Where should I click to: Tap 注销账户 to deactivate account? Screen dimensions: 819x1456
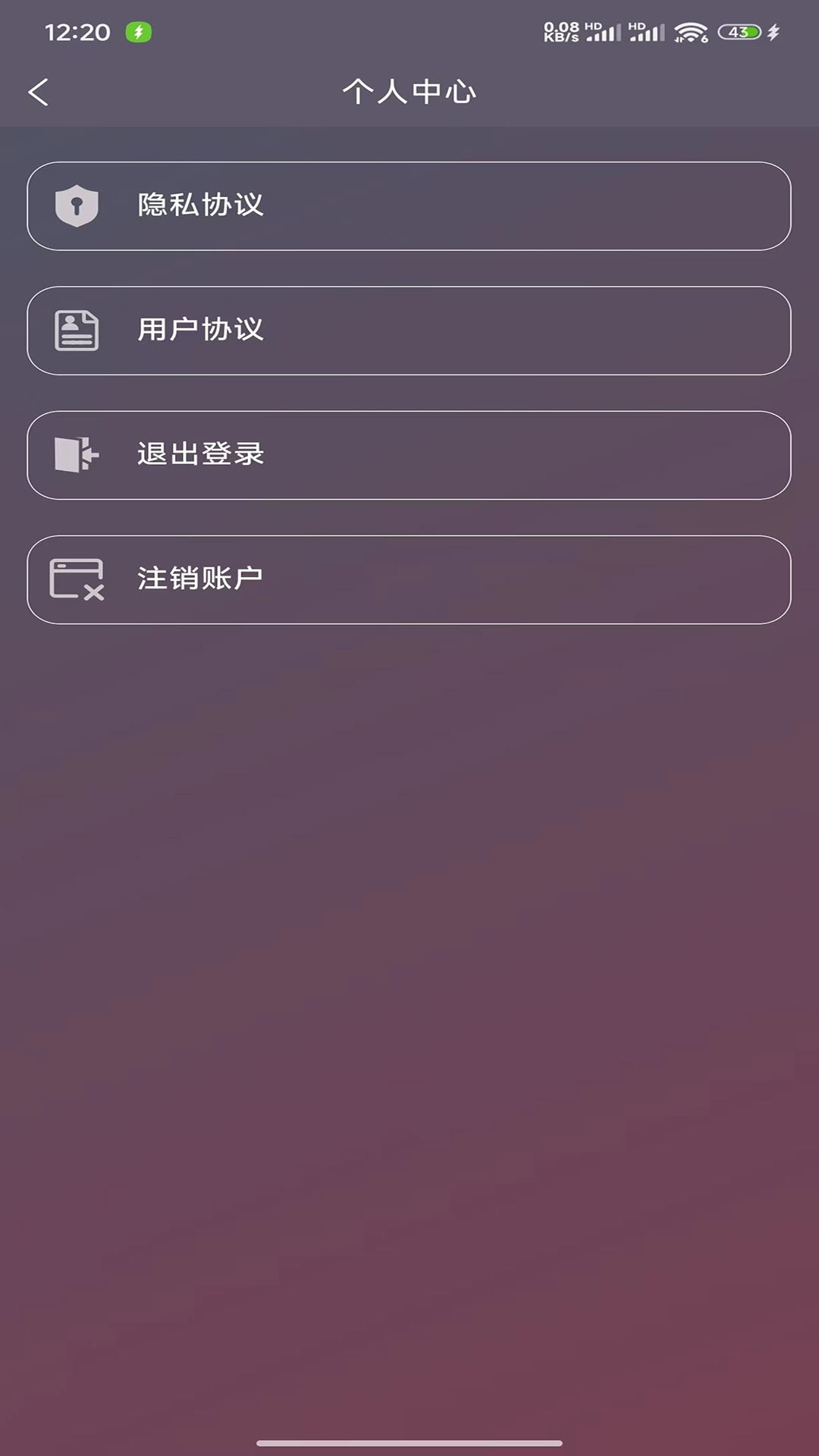(x=409, y=580)
